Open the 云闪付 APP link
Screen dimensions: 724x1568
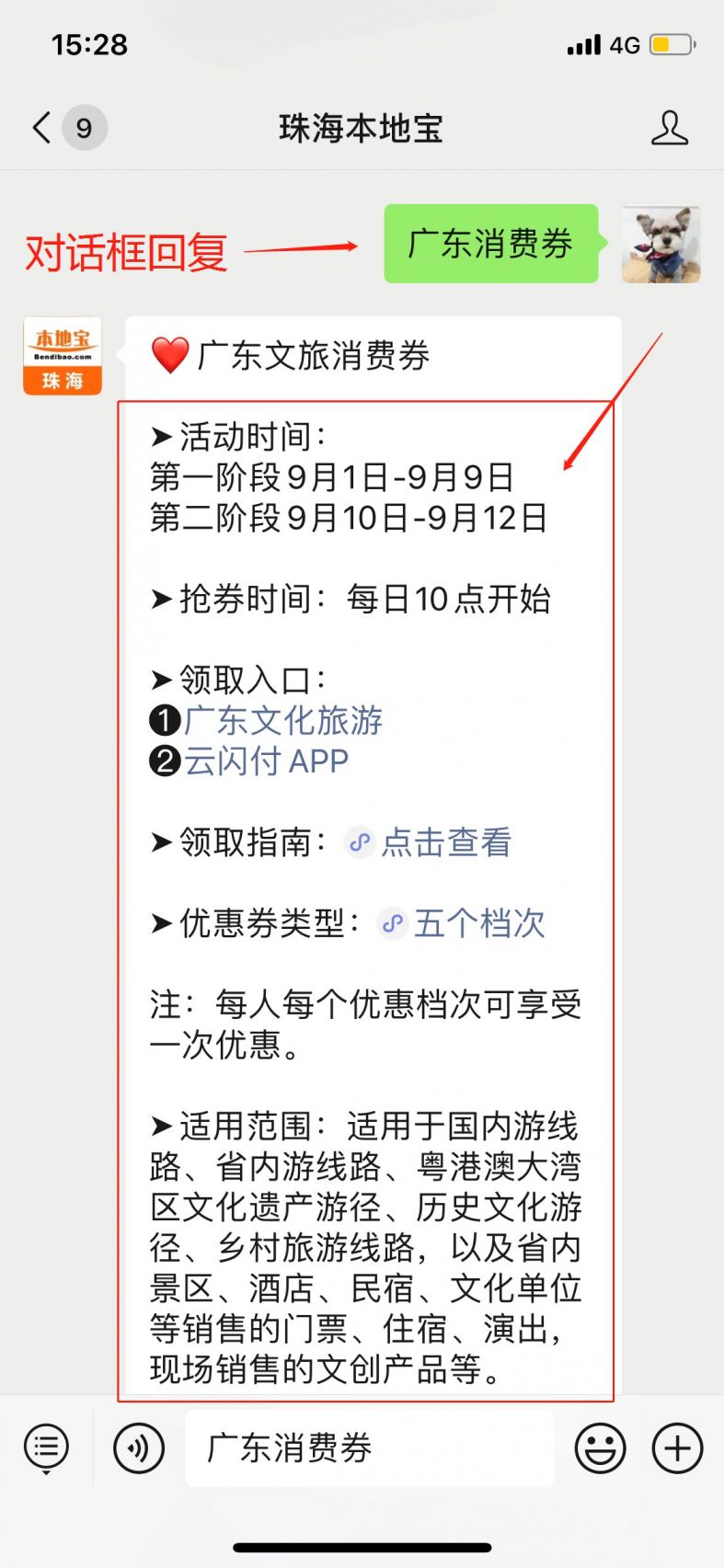pyautogui.click(x=266, y=761)
